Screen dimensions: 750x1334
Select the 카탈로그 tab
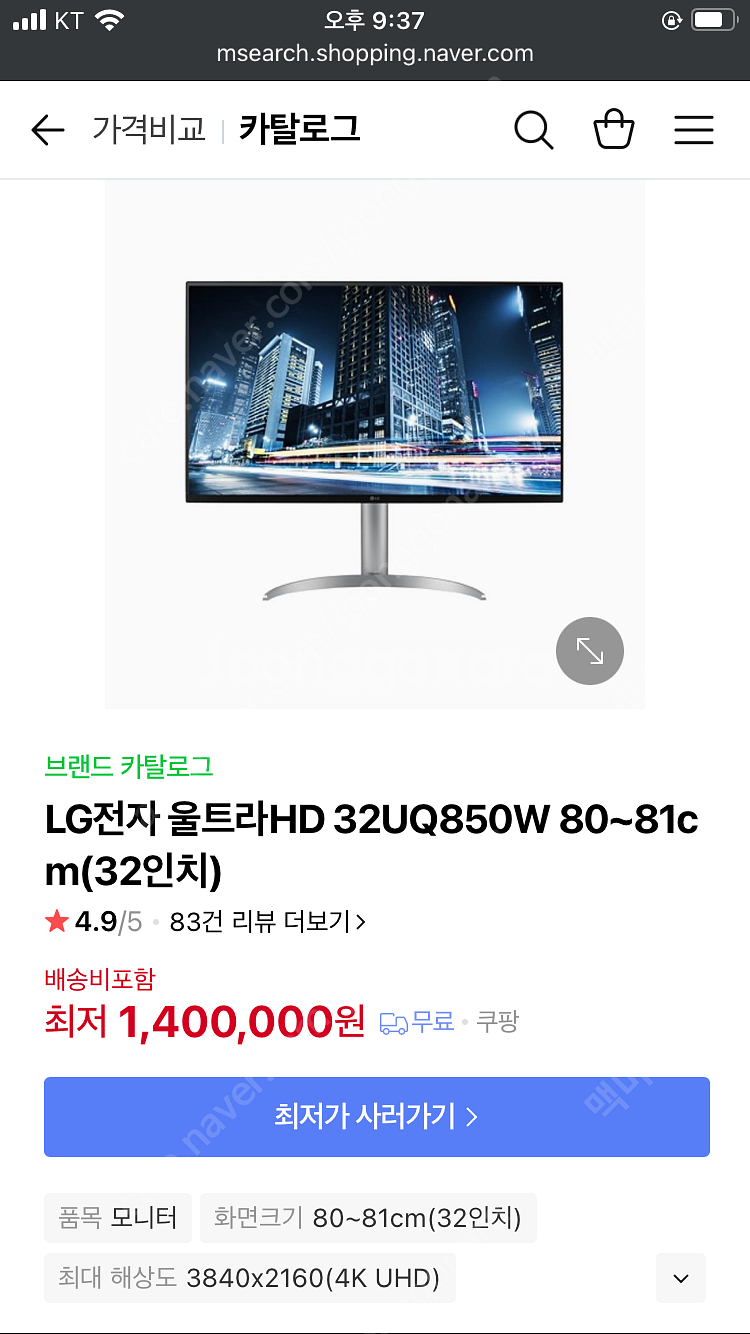[x=299, y=129]
